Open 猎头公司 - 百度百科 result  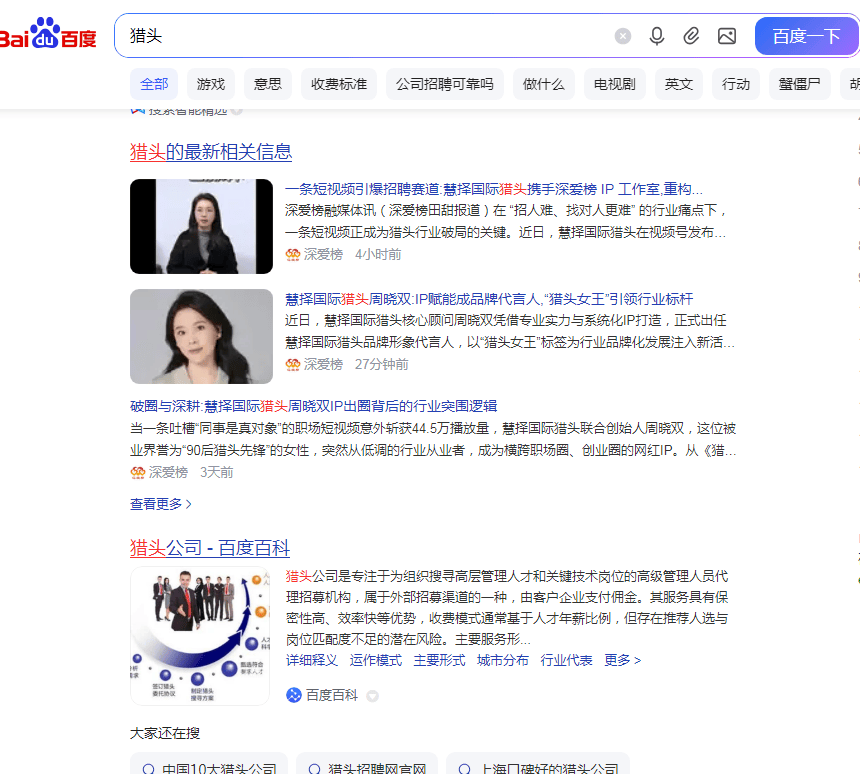[x=210, y=548]
